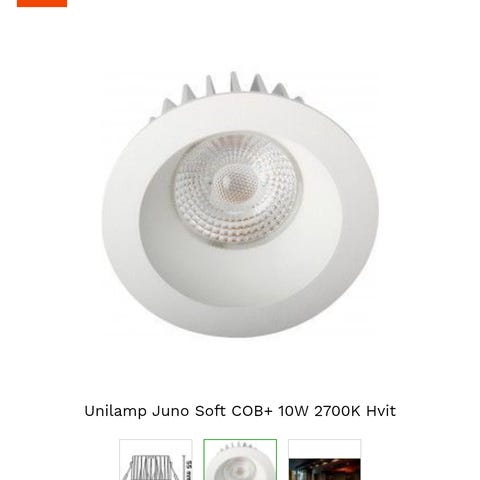Enlarge the main Juno Soft product image

coord(240,205)
